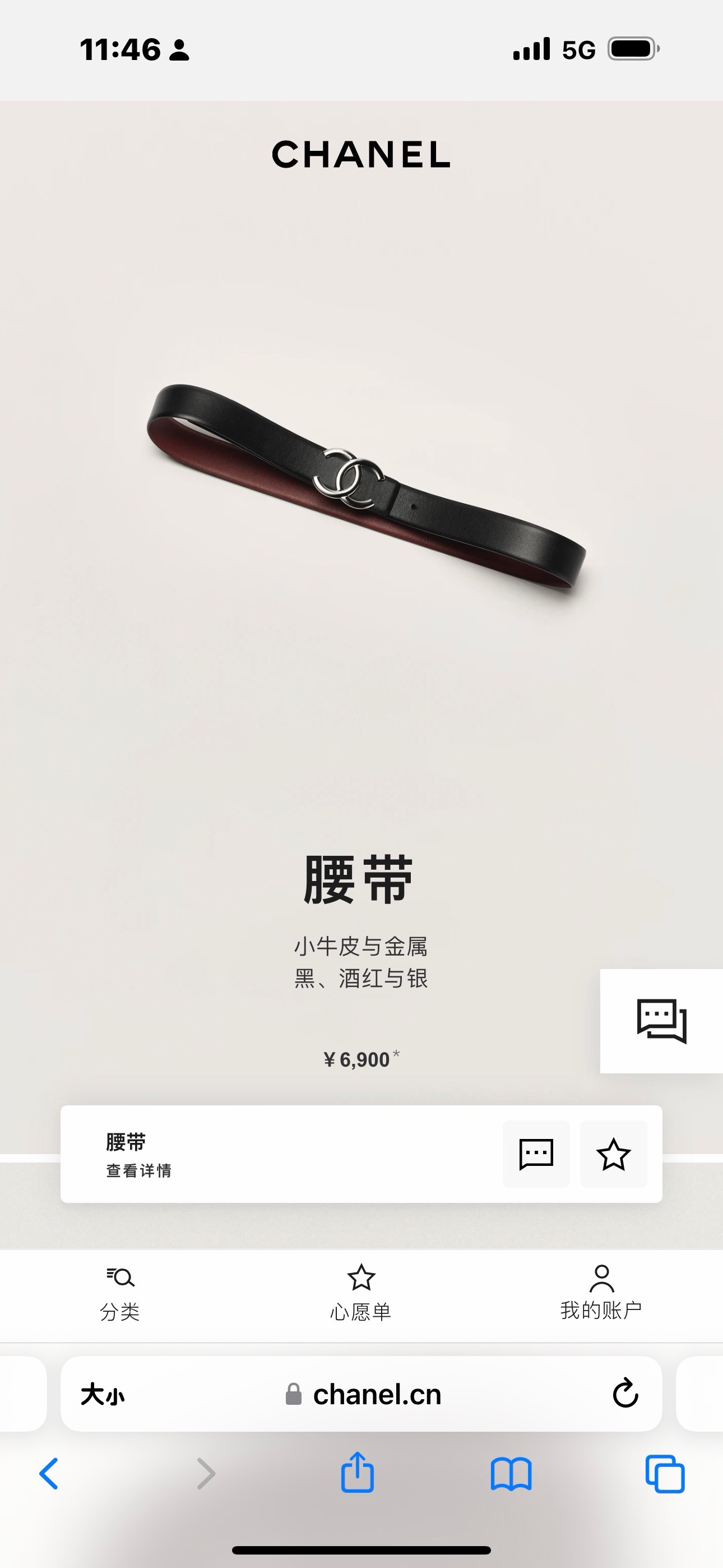View details of the 腰带 card
Screen dimensions: 723x1568
pyautogui.click(x=139, y=1170)
